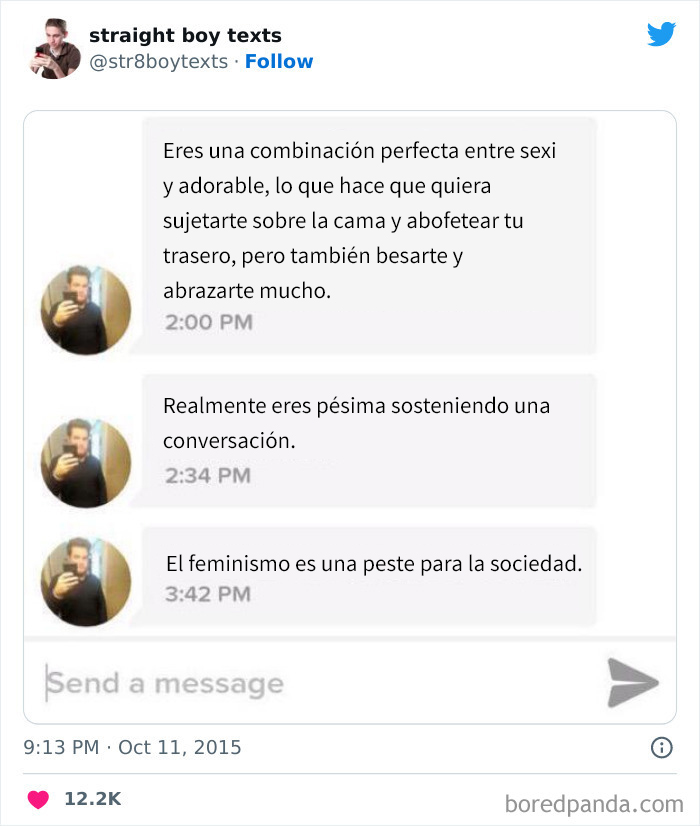Open the tweet's Oct 11, 2015 timestamp

tap(132, 747)
